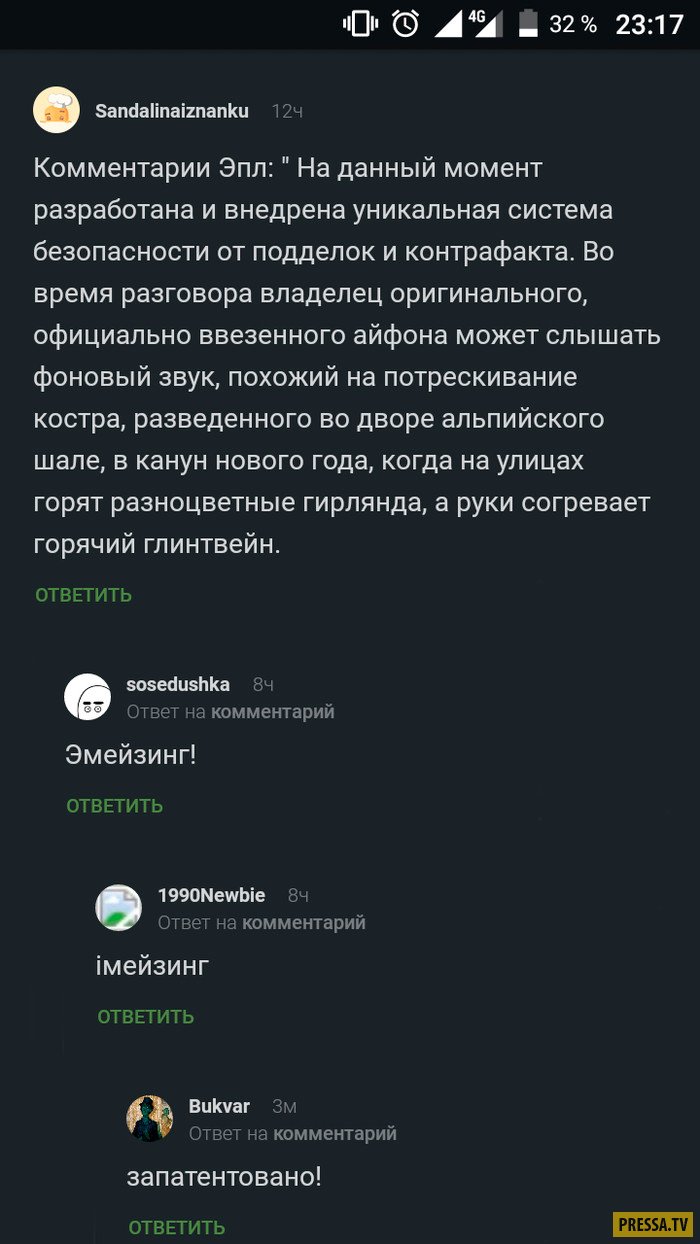Reply to 1990Newbie's comment

pos(146,1017)
